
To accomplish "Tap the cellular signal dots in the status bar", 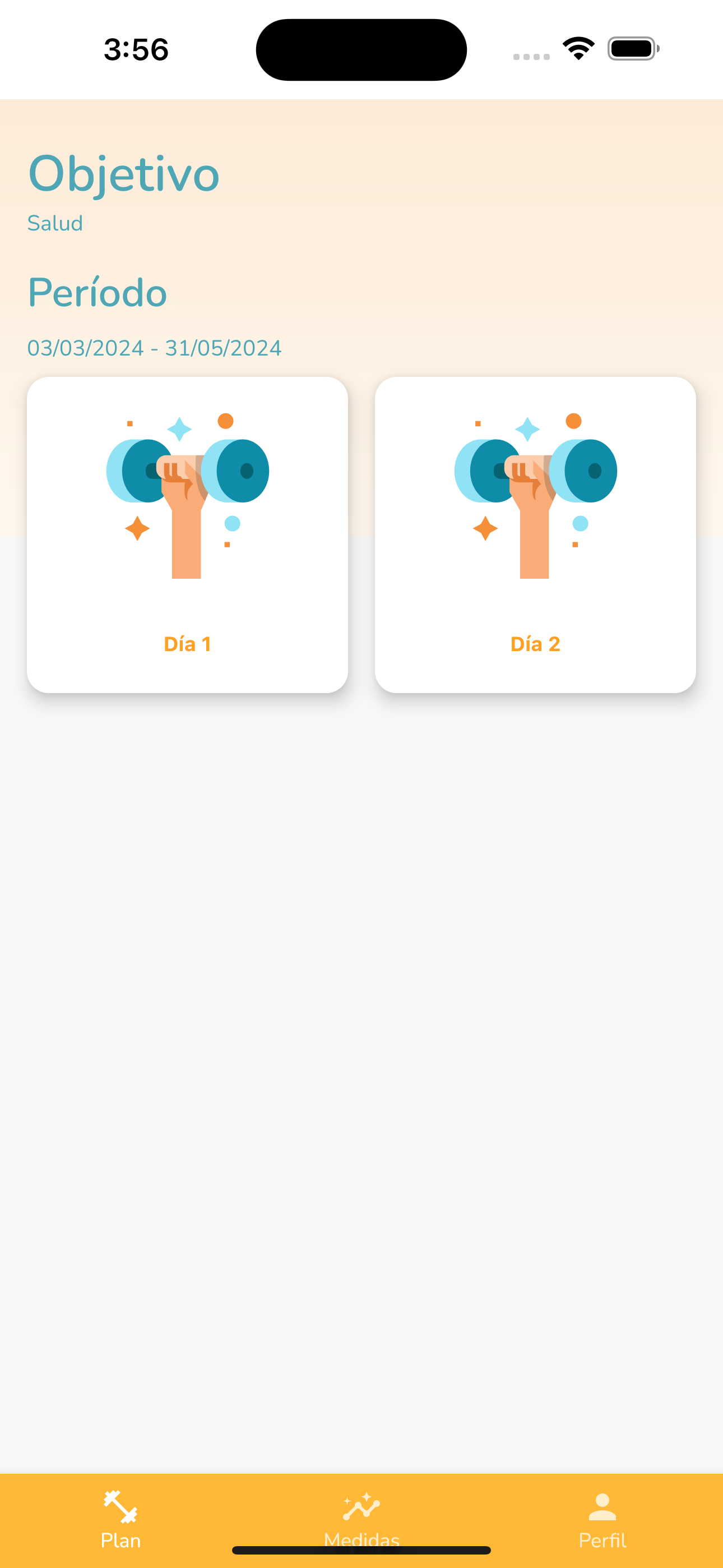I will 531,56.
